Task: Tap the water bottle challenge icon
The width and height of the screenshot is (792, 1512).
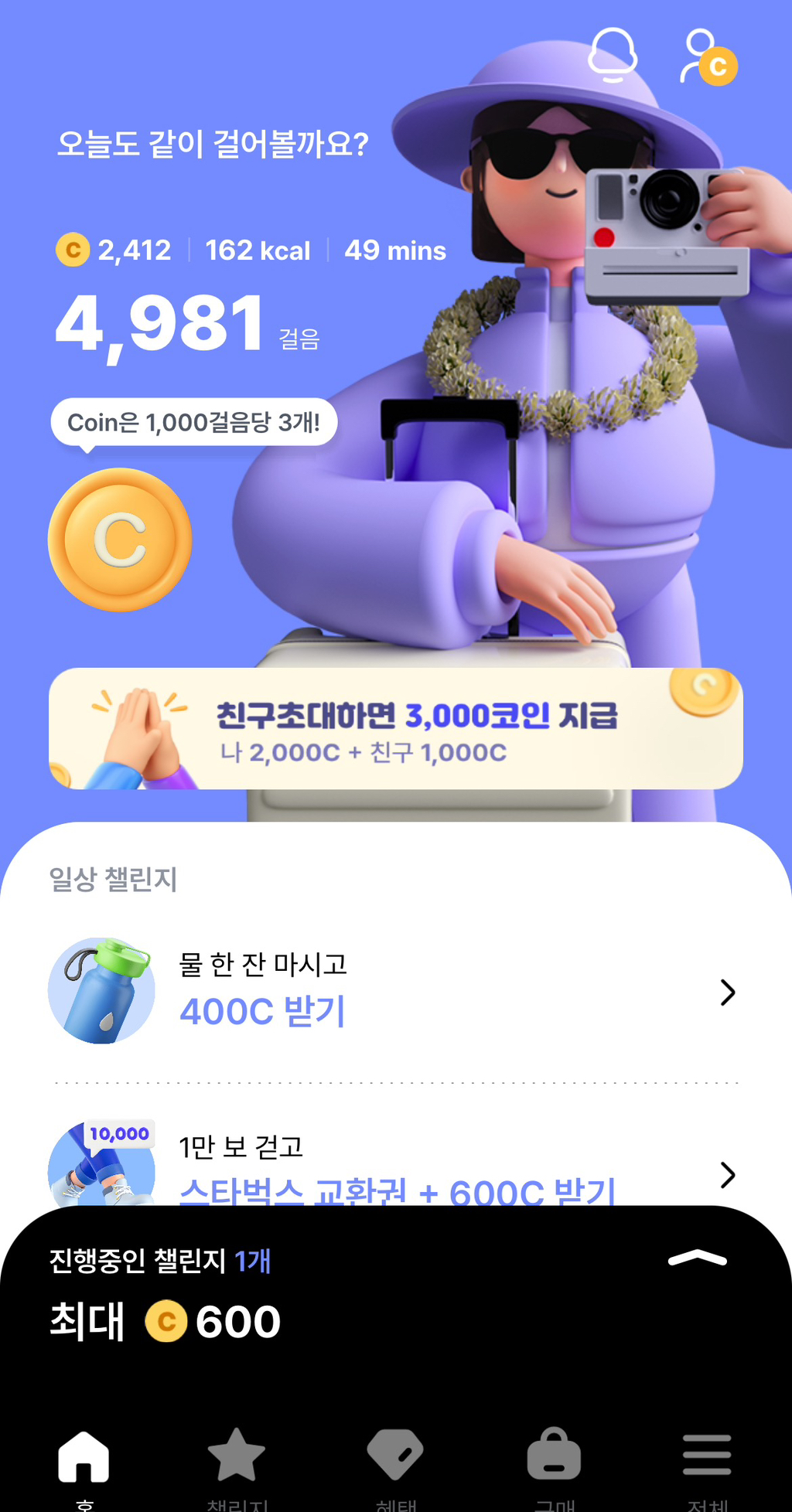Action: pyautogui.click(x=101, y=993)
